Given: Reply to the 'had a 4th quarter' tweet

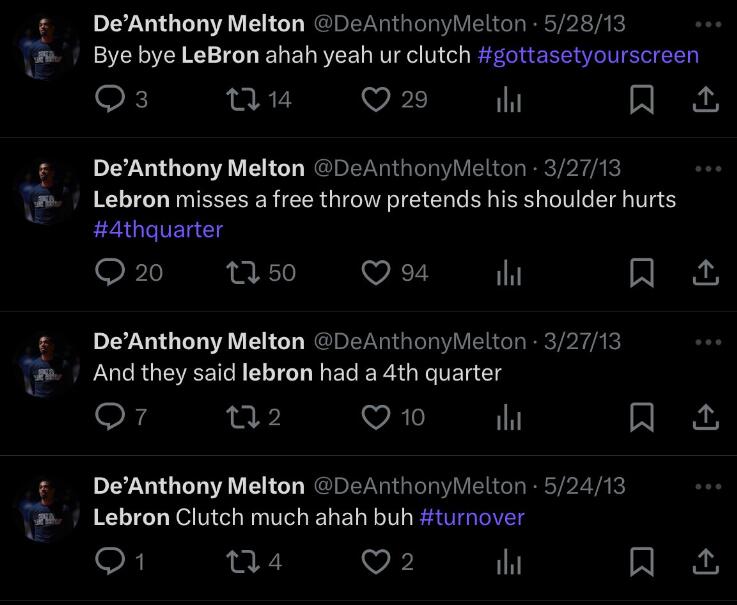Looking at the screenshot, I should [x=109, y=417].
